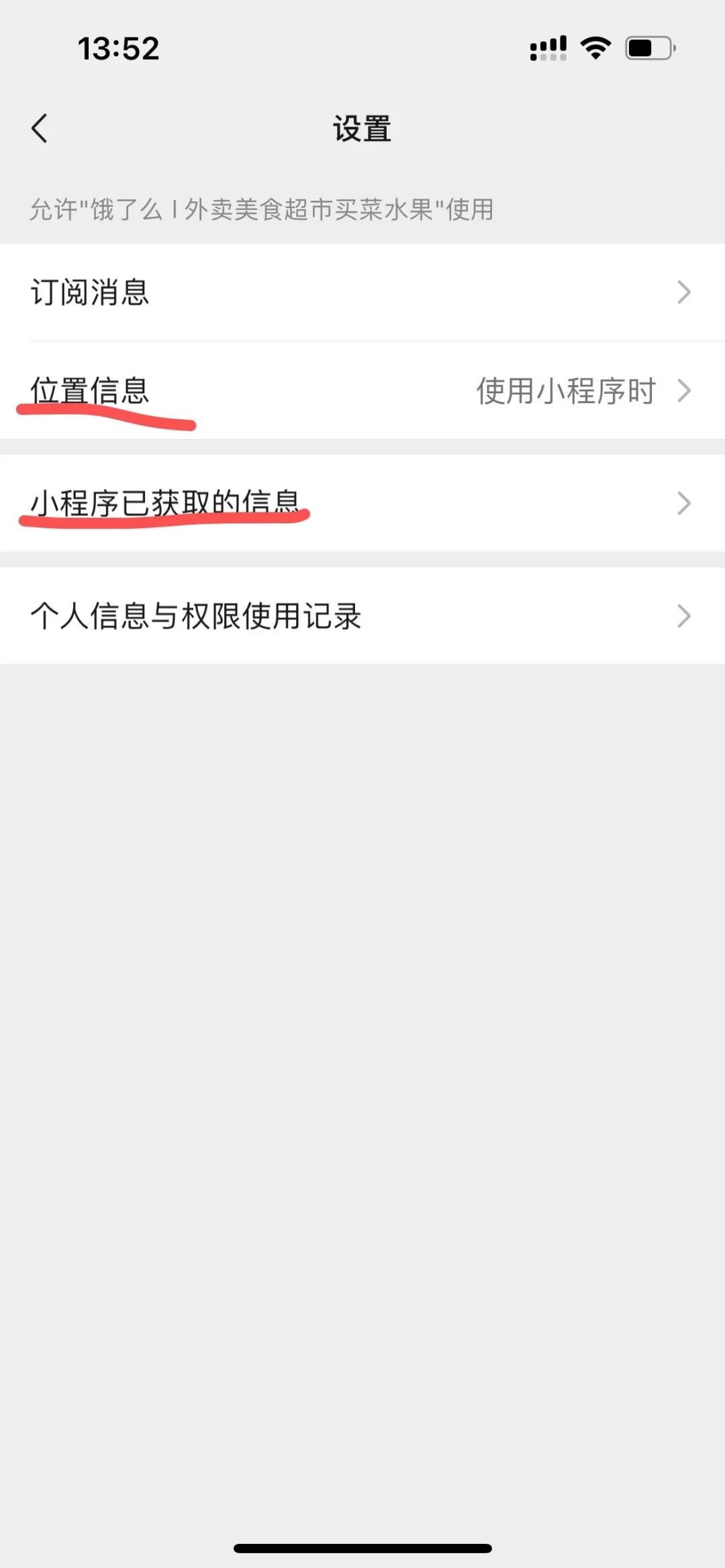Image resolution: width=725 pixels, height=1568 pixels.
Task: Tap the 饿了么 permission header text
Action: point(262,210)
